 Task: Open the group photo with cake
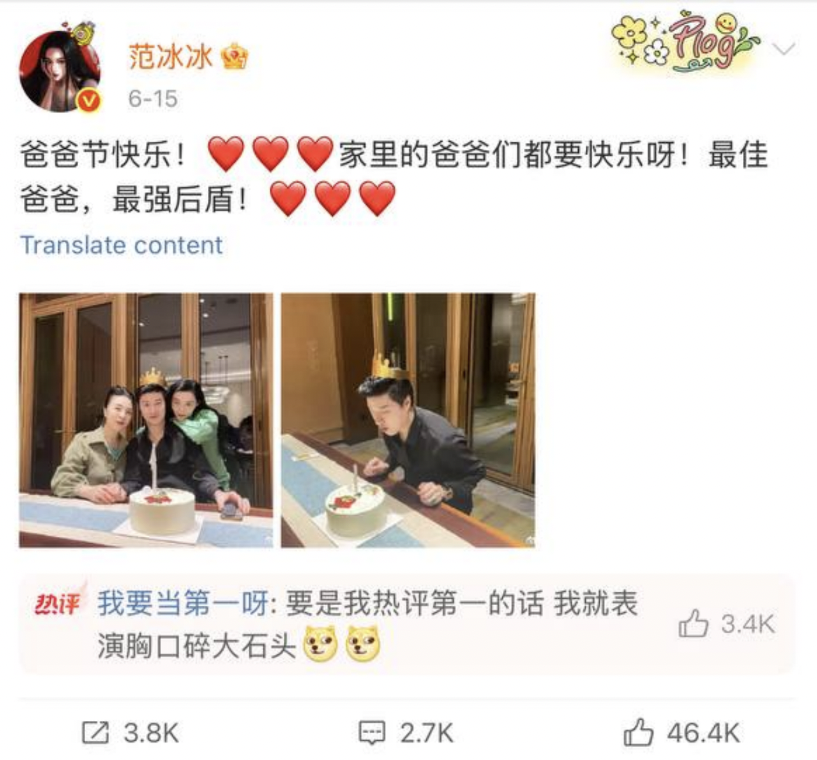pyautogui.click(x=146, y=420)
